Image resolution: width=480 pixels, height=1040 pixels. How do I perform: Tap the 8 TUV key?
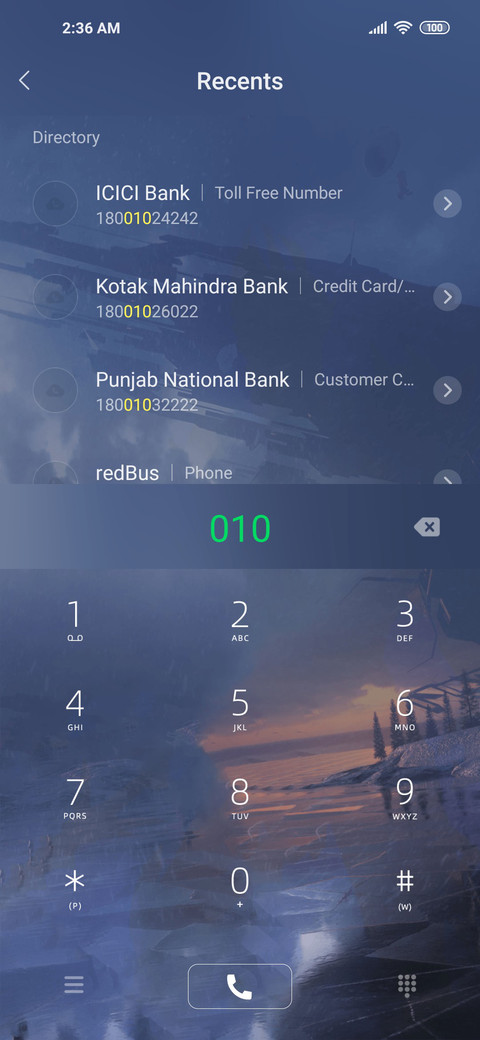(240, 799)
